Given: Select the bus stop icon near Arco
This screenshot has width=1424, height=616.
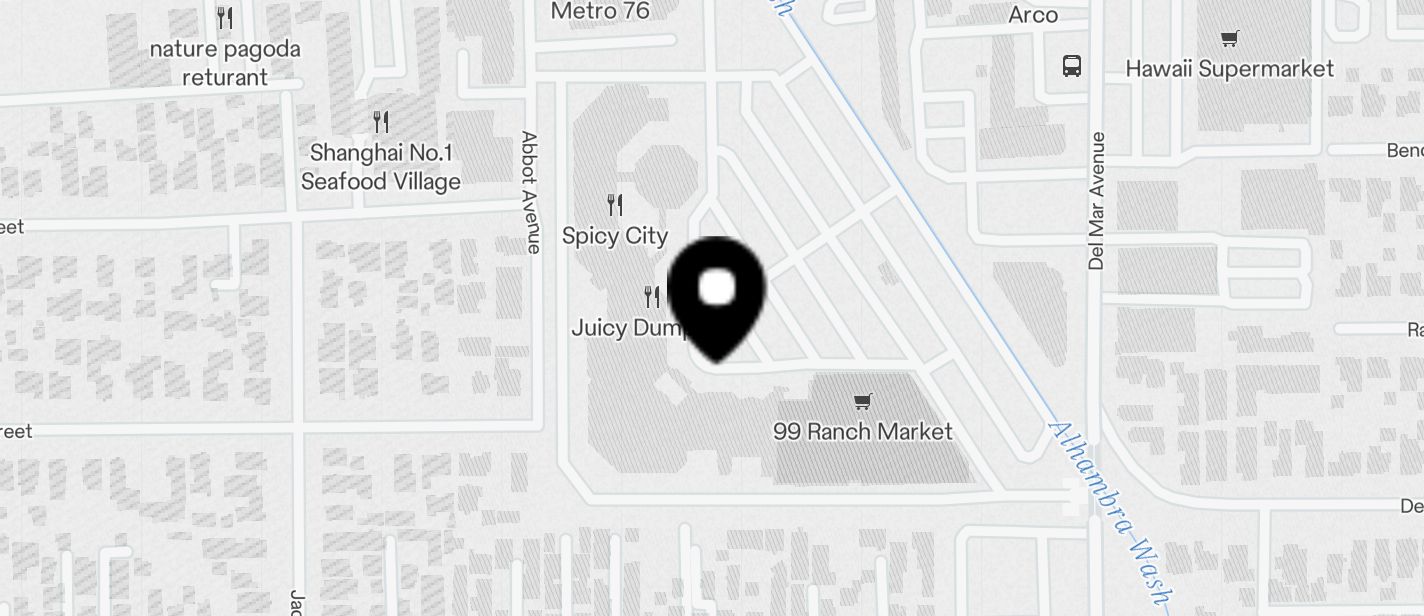Looking at the screenshot, I should pyautogui.click(x=1072, y=67).
